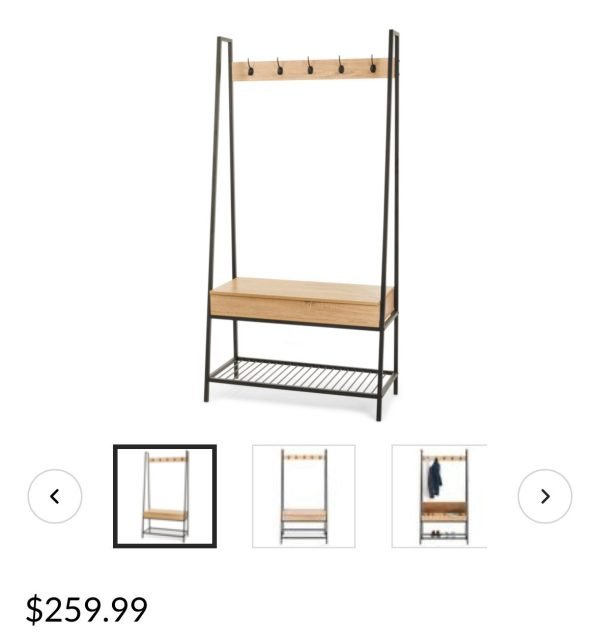The width and height of the screenshot is (600, 643).
Task: Select the front-view thumbnail
Action: click(x=304, y=496)
